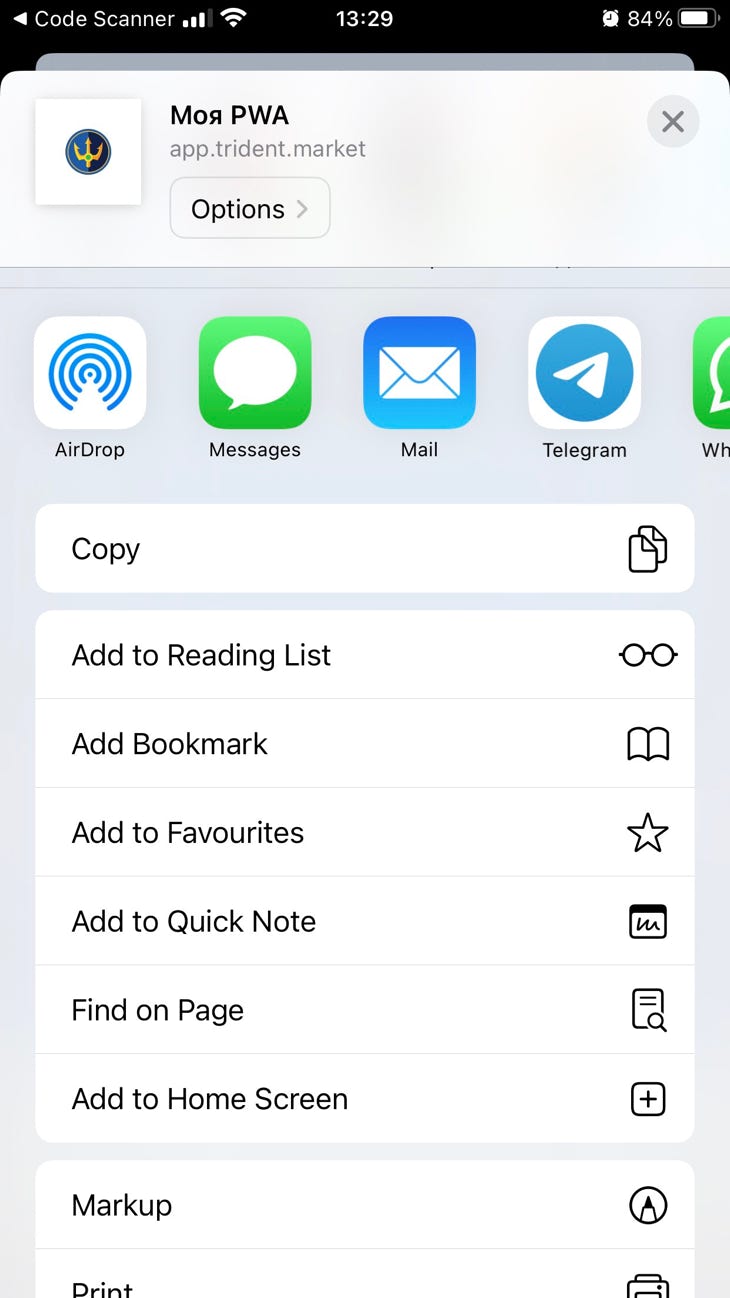
Task: Return to Code Scanner app
Action: click(93, 19)
